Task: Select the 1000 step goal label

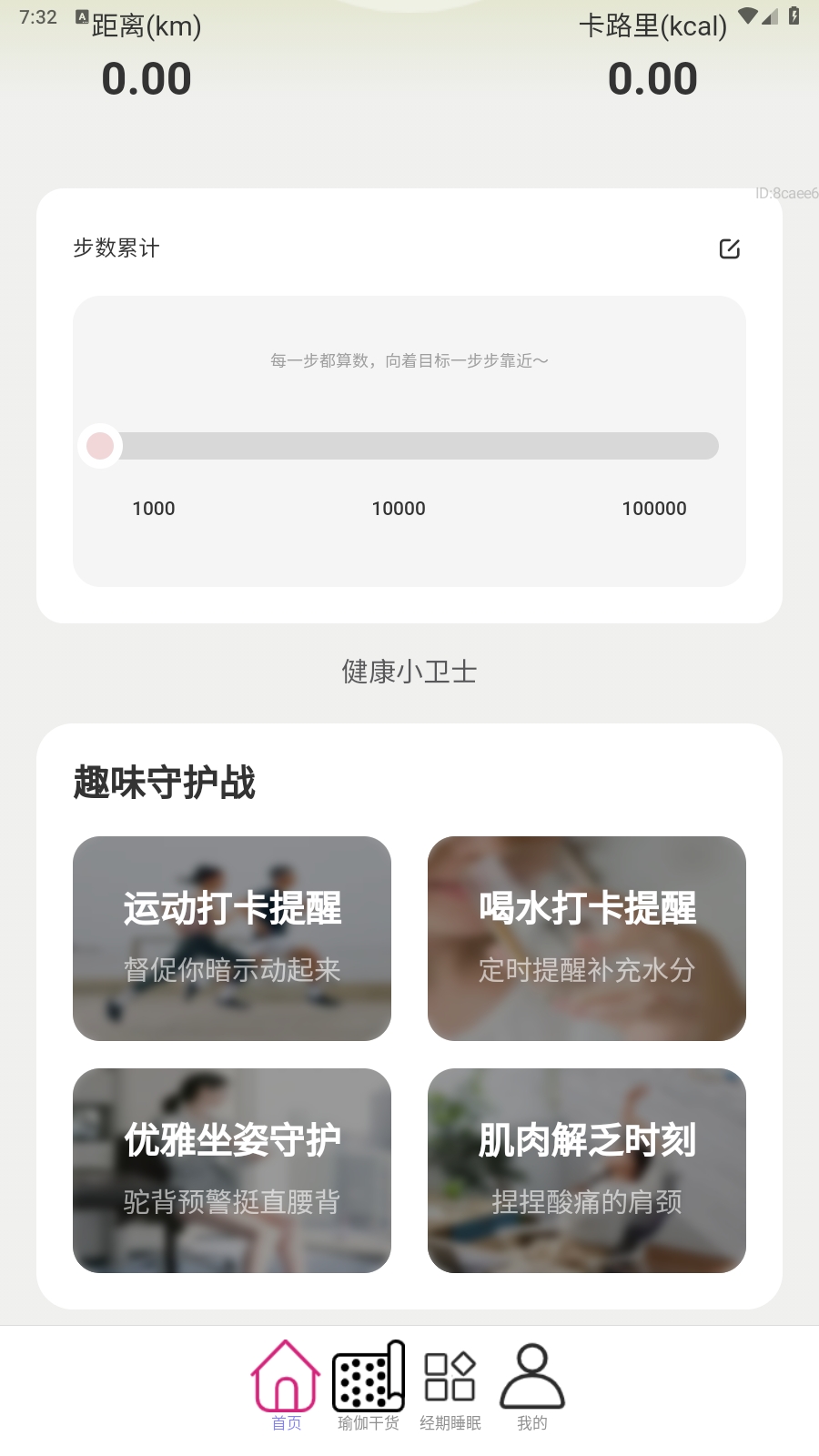Action: pos(153,509)
